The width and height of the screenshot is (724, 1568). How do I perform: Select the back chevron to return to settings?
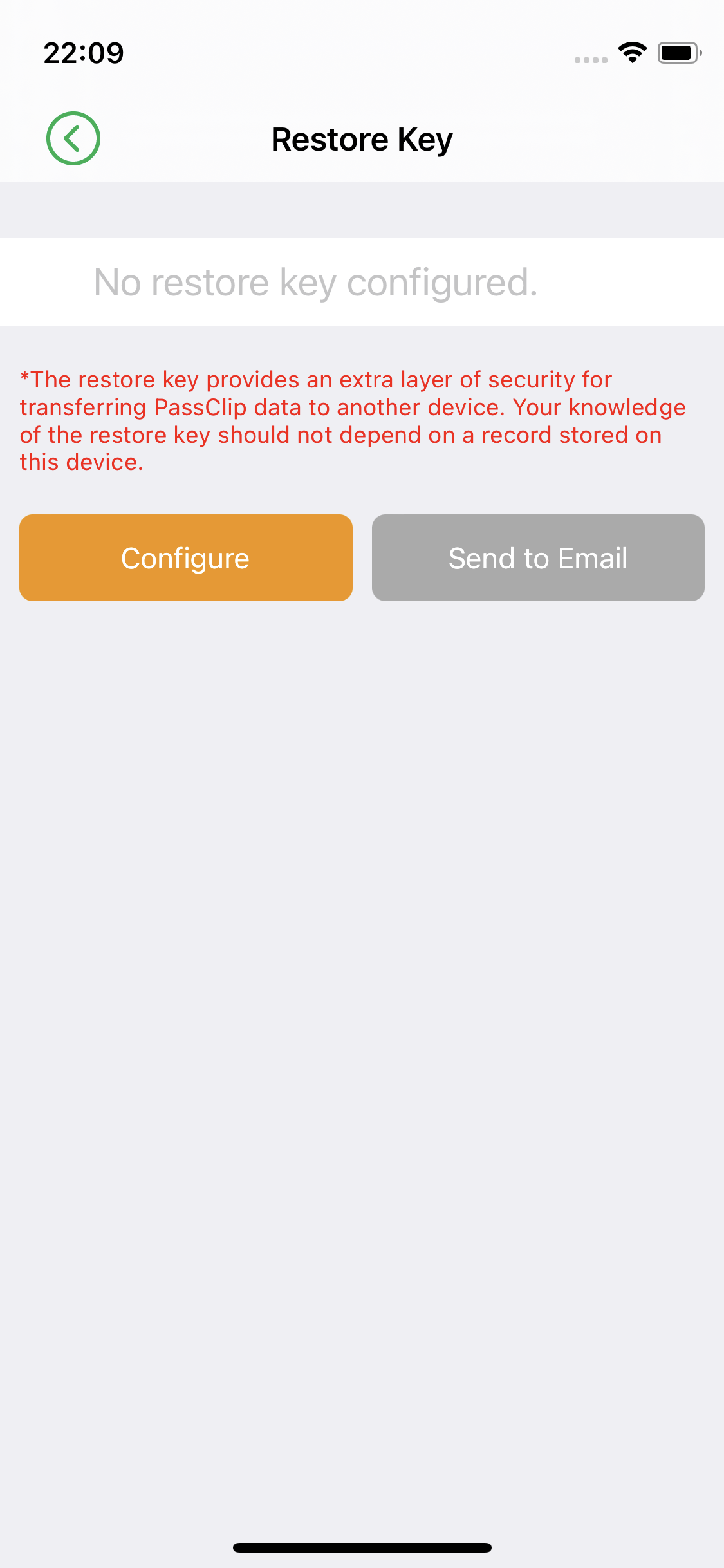(x=73, y=137)
